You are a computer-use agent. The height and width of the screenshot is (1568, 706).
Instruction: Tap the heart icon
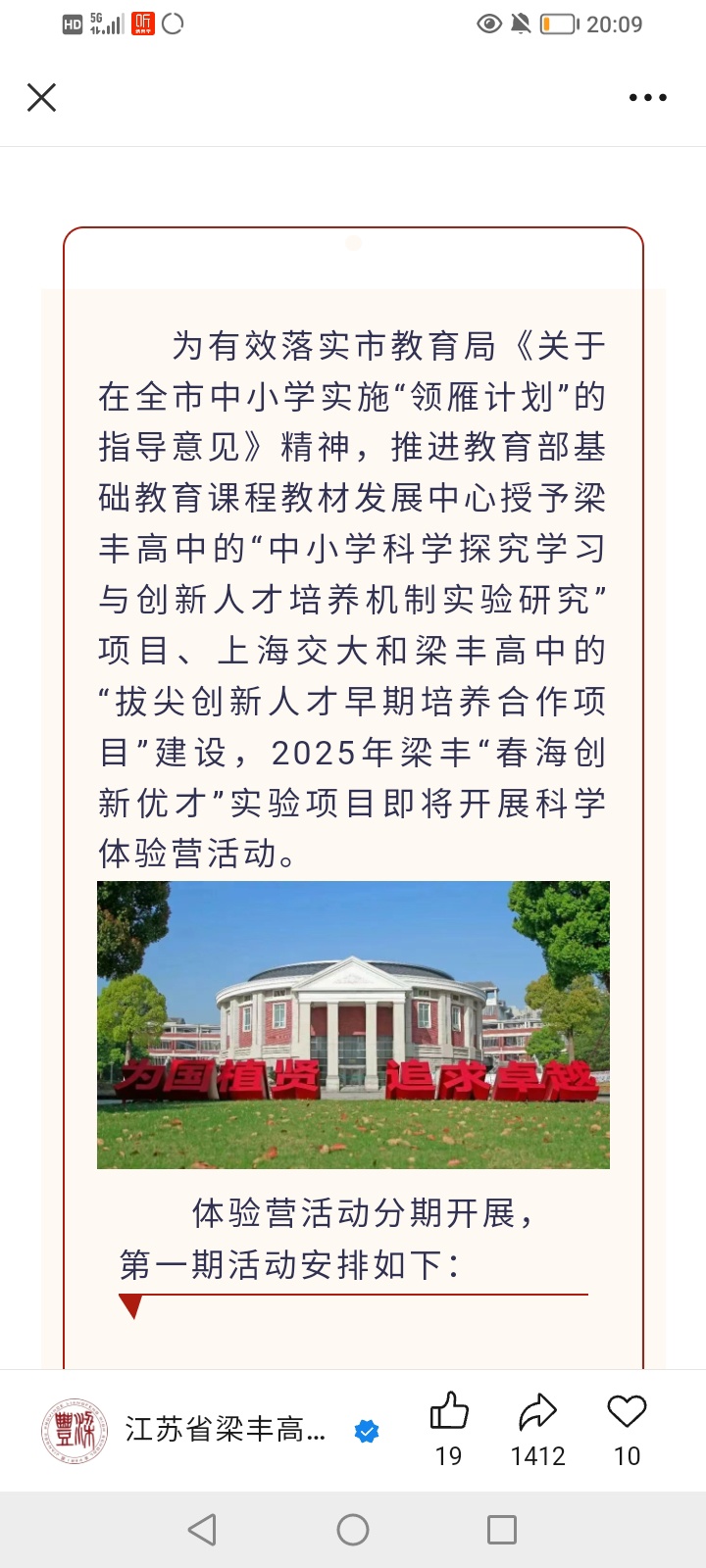coord(627,1413)
